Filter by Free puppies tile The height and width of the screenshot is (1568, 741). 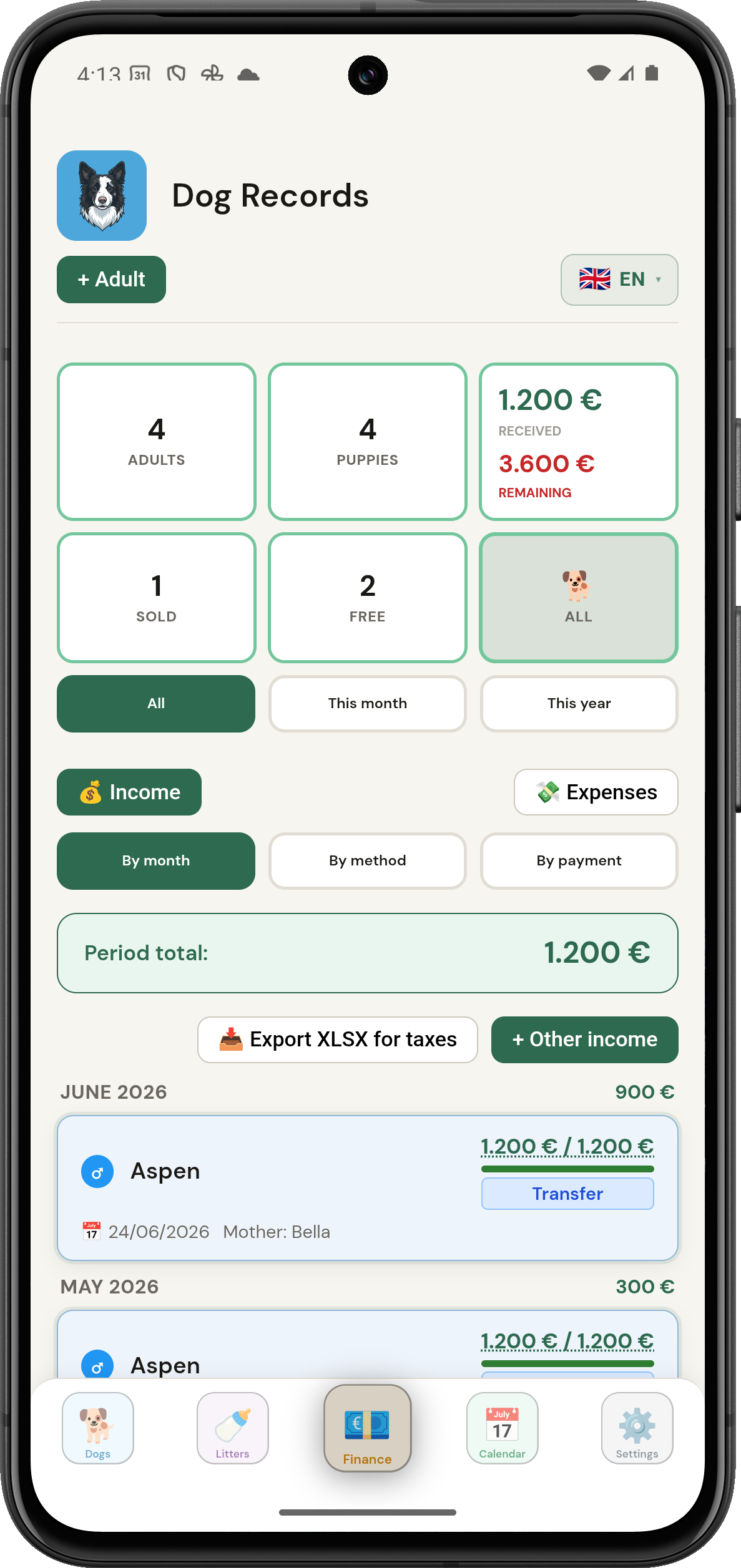tap(367, 598)
